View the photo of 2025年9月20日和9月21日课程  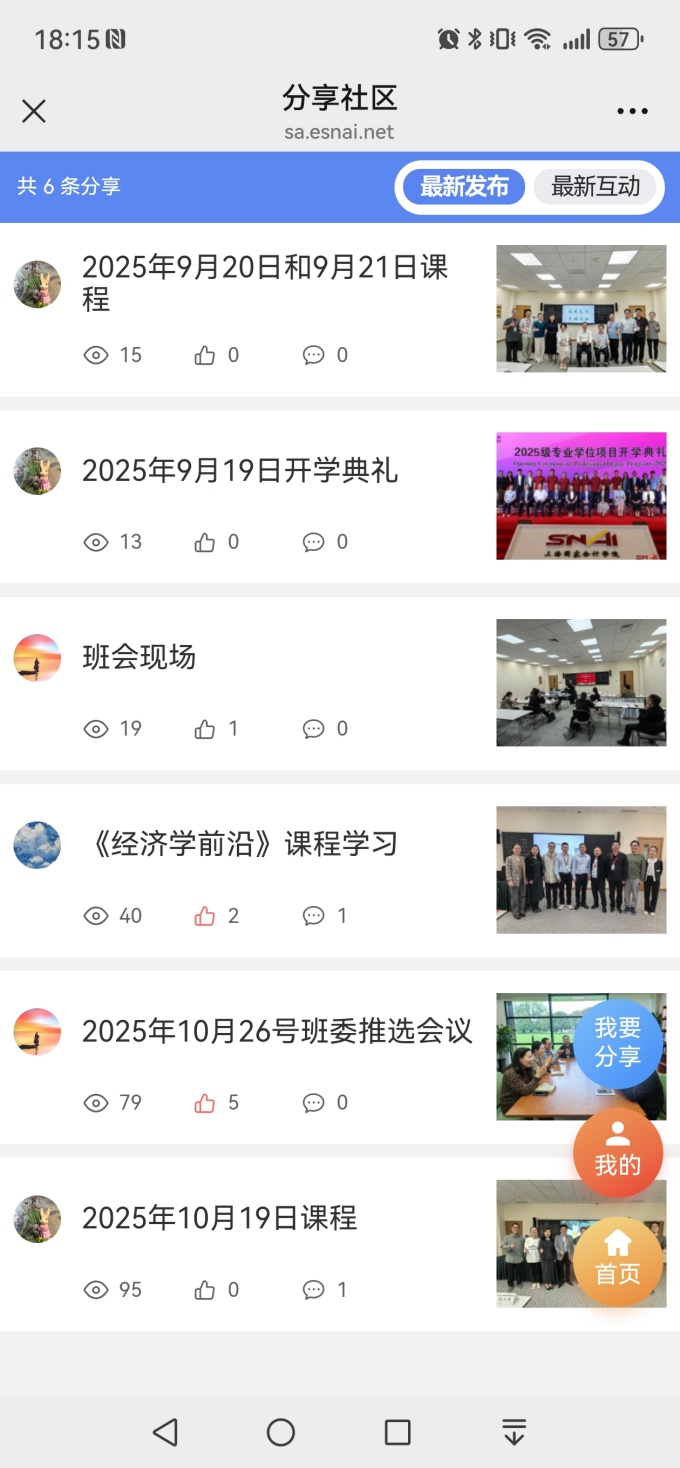tap(581, 308)
